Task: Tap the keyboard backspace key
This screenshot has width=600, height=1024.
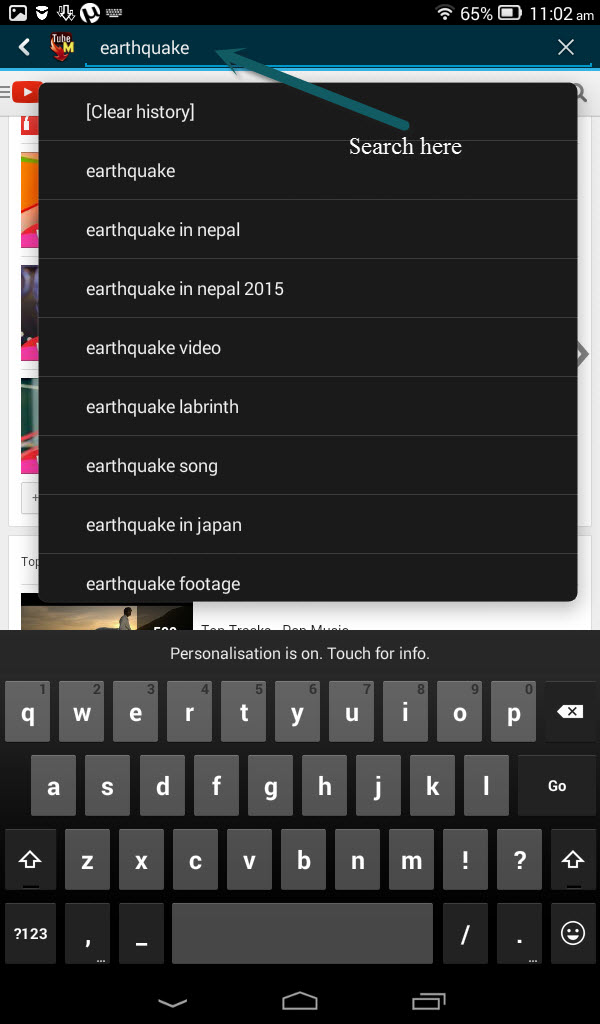Action: click(x=569, y=712)
